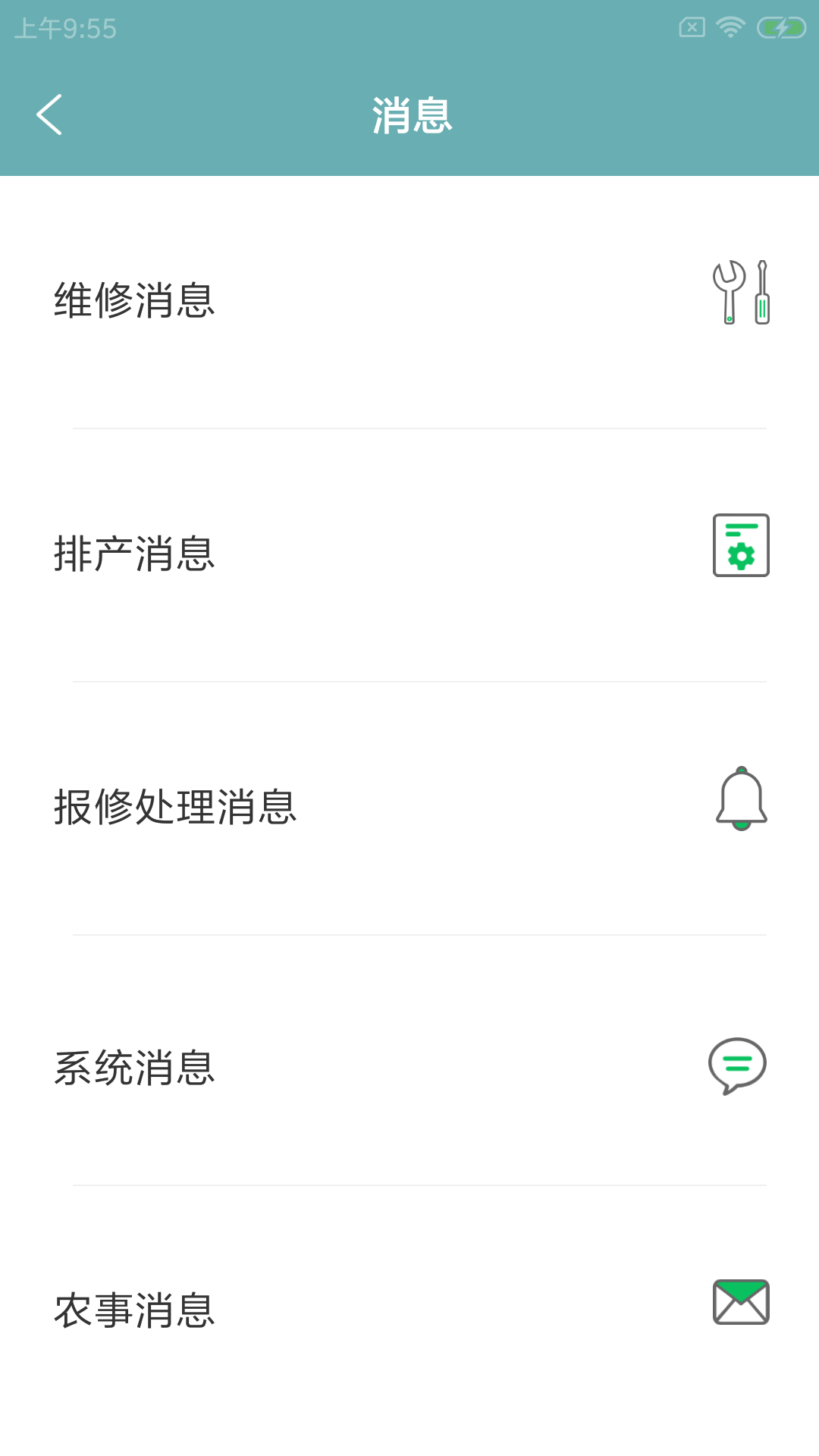The height and width of the screenshot is (1456, 819).
Task: Click the 消息 page title
Action: click(x=409, y=115)
